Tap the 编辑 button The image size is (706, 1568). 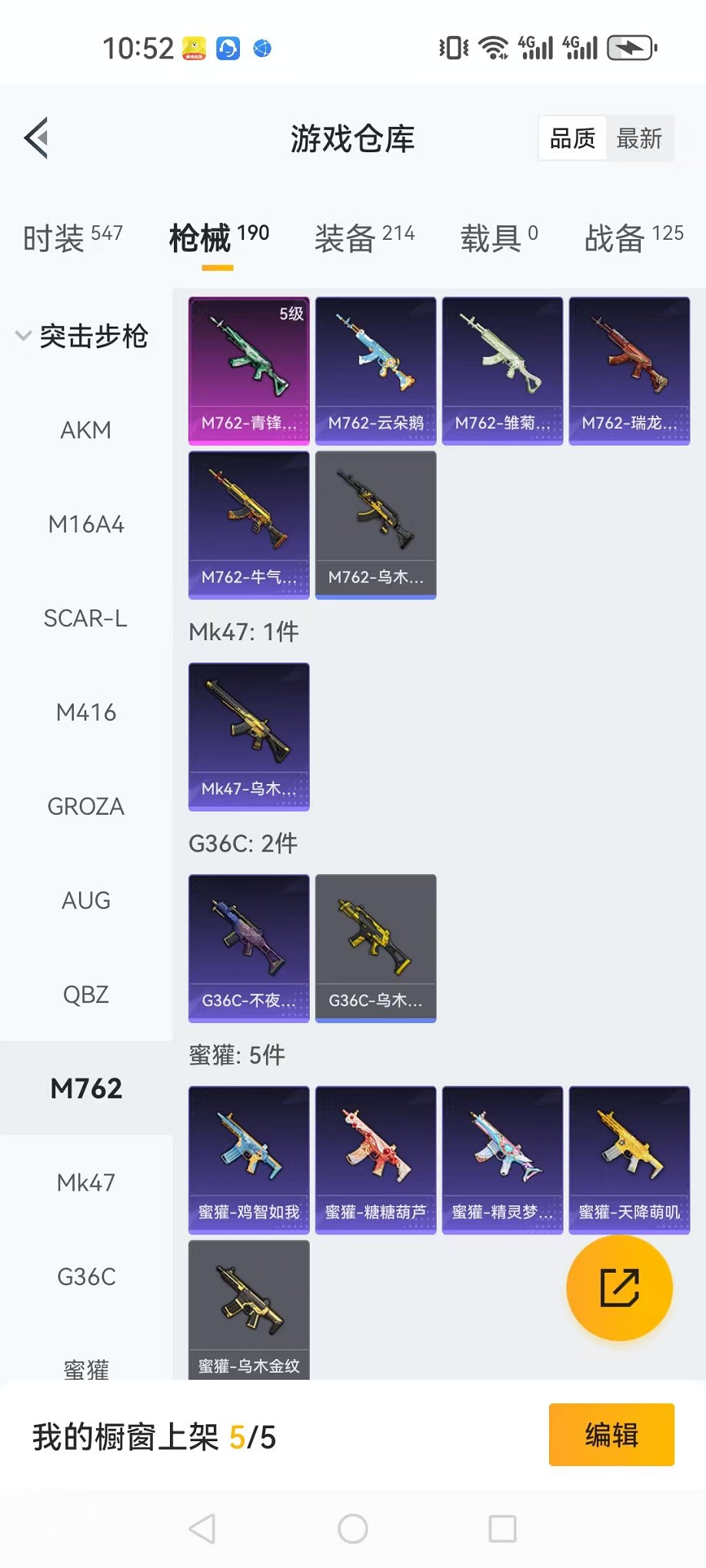pyautogui.click(x=611, y=1435)
